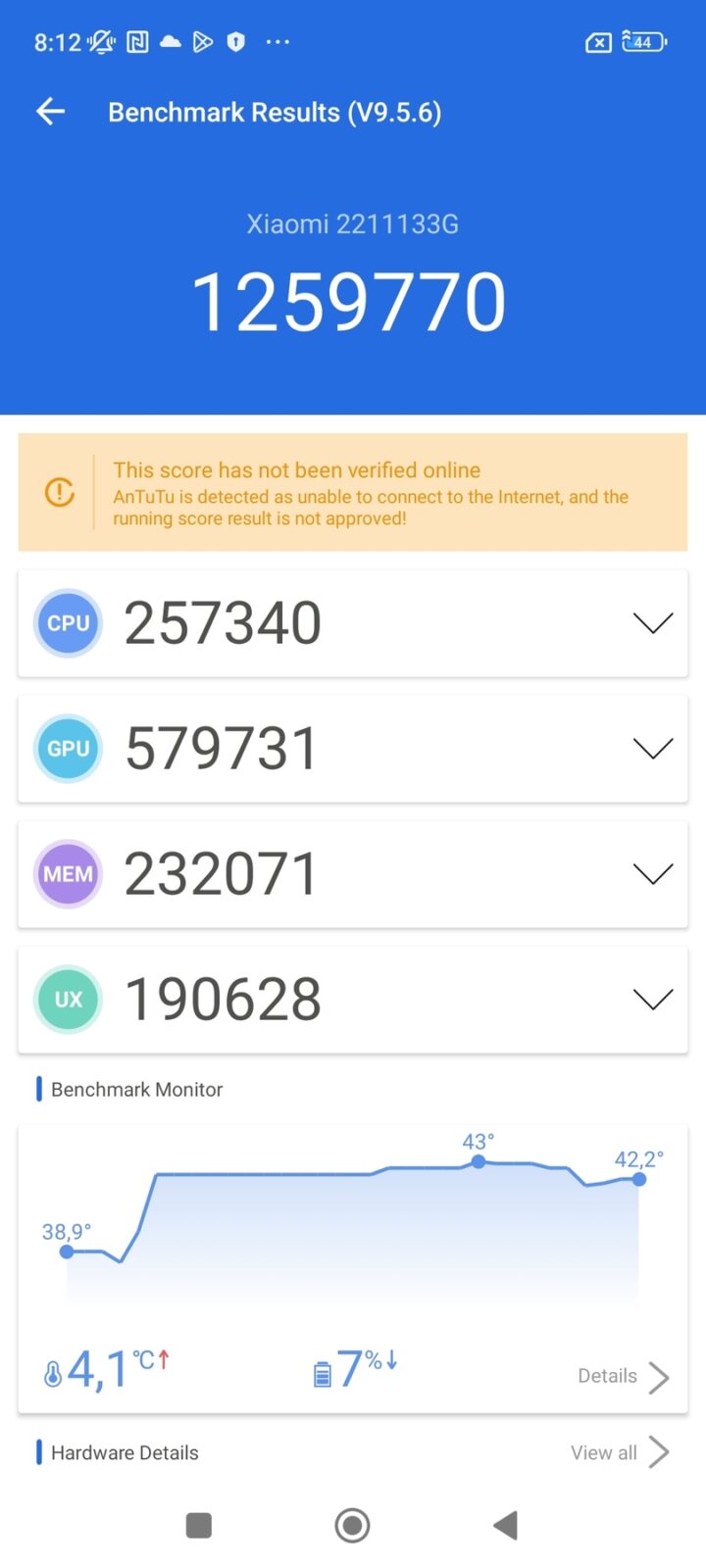The image size is (706, 1568).
Task: Tap the system home button
Action: [x=352, y=1525]
